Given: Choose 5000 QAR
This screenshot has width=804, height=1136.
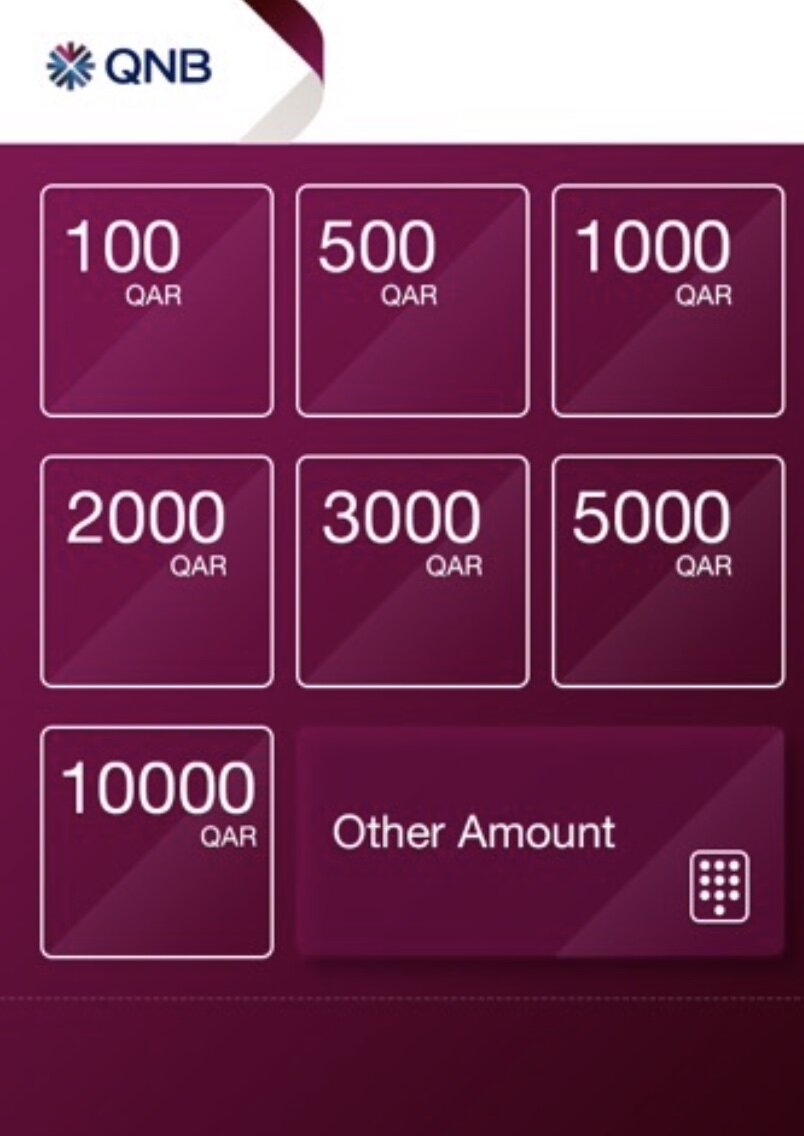Looking at the screenshot, I should [x=668, y=571].
